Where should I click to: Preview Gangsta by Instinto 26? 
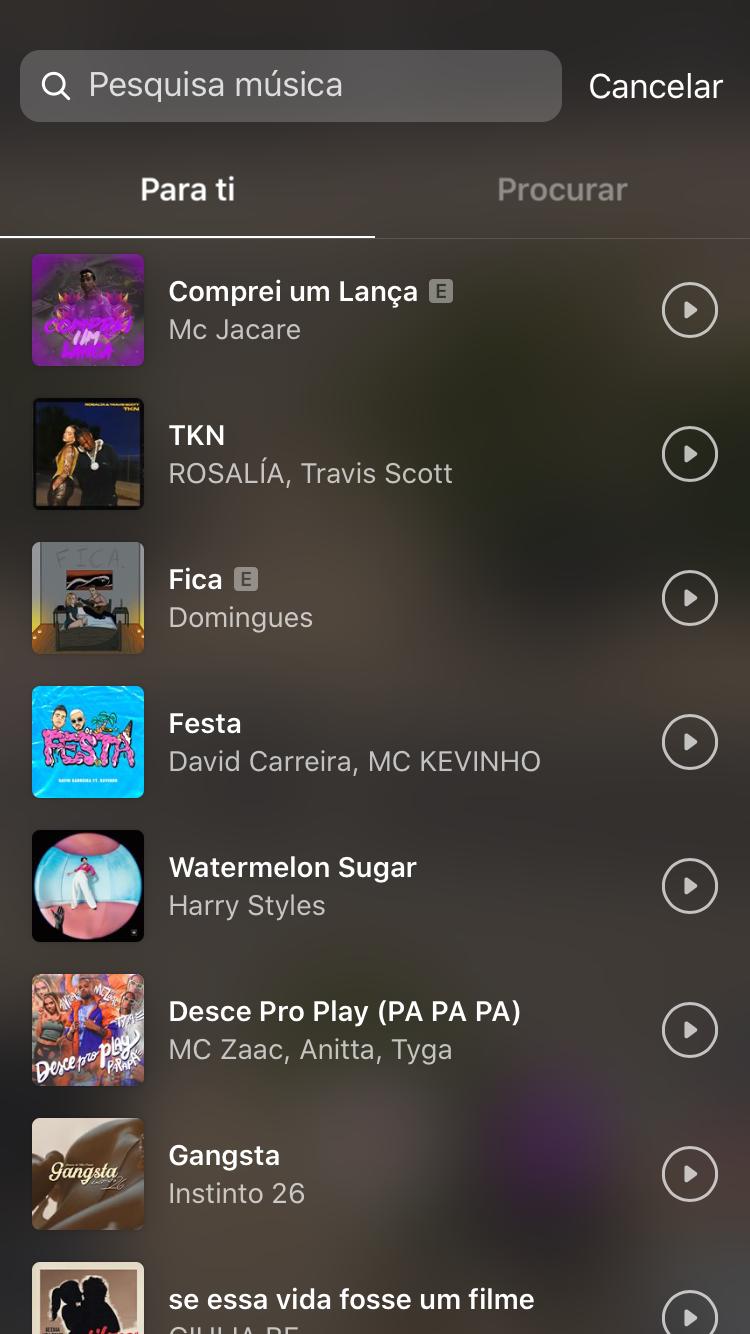690,1174
